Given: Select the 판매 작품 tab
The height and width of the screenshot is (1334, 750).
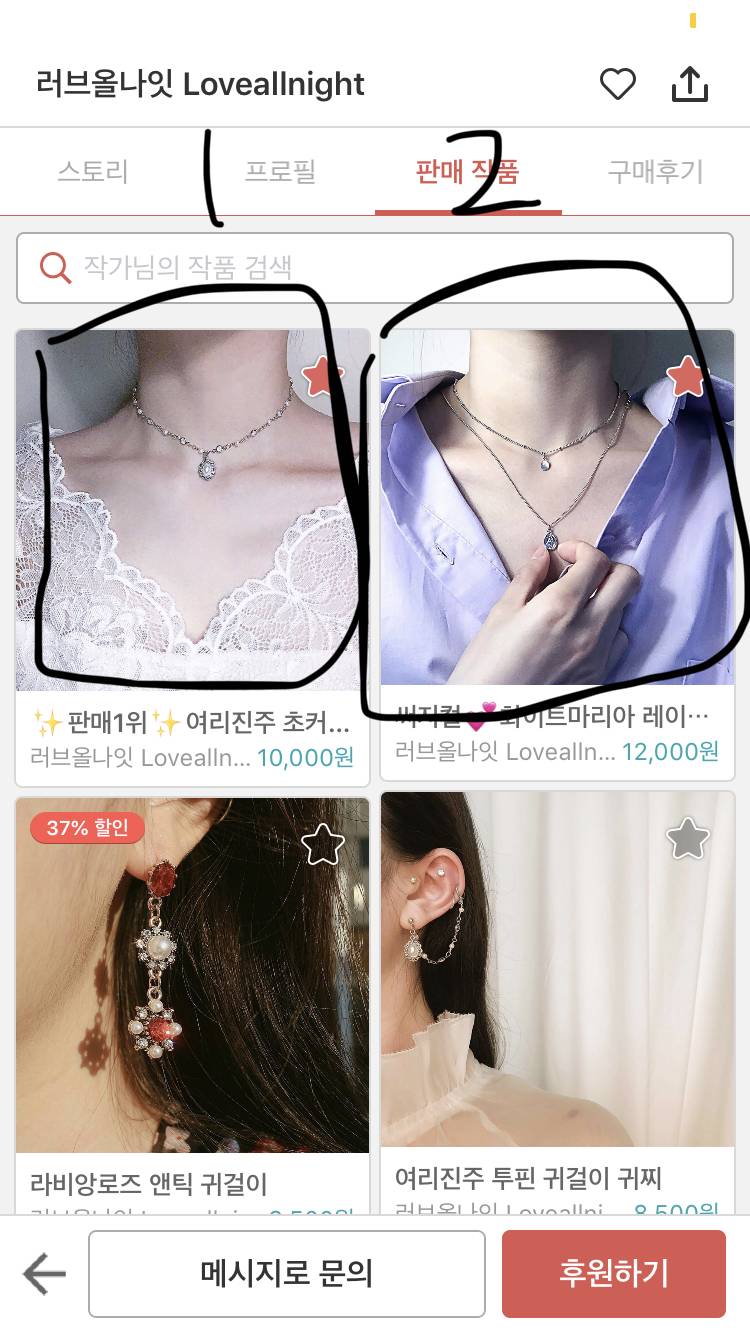Looking at the screenshot, I should pyautogui.click(x=468, y=171).
